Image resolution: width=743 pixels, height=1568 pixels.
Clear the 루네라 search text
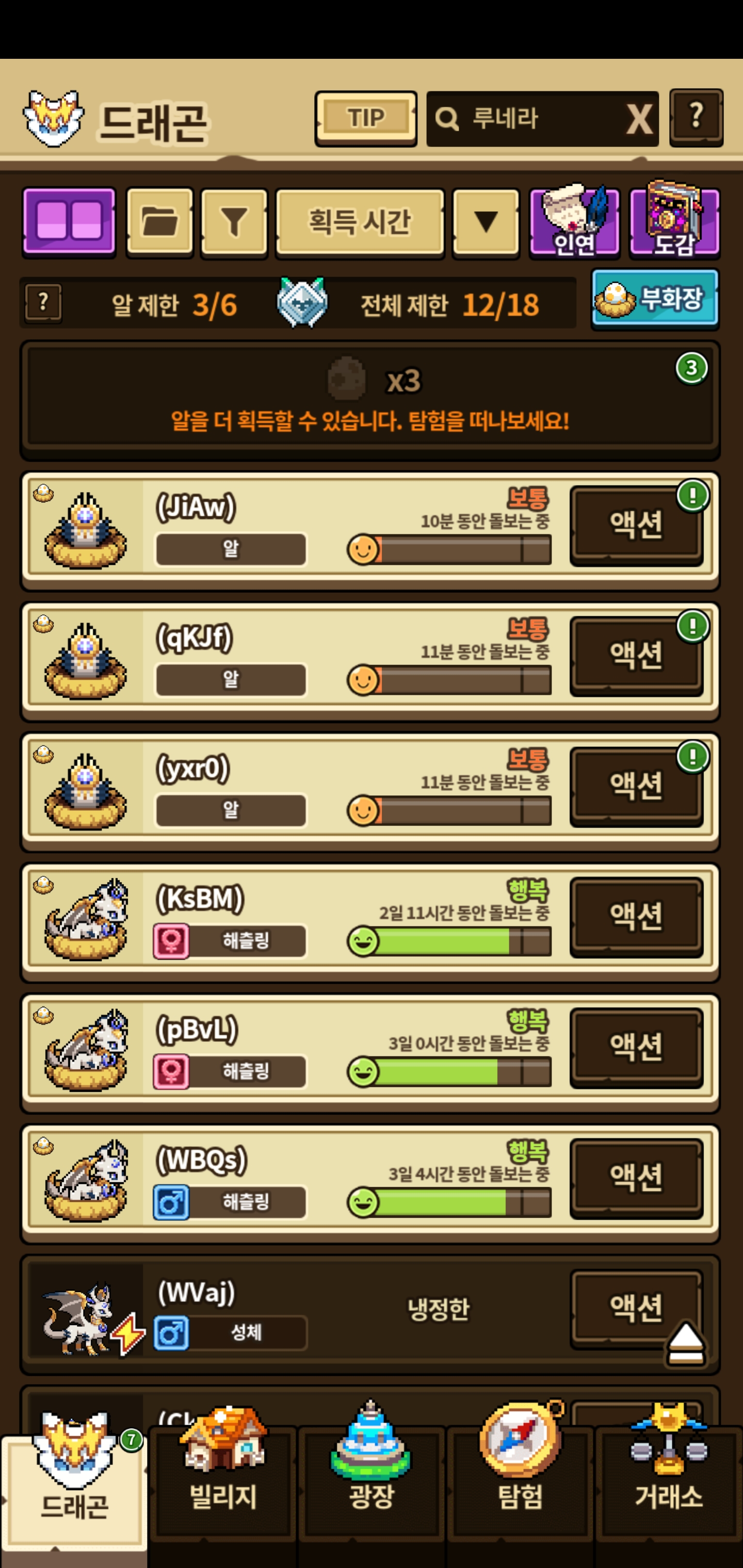(x=638, y=119)
